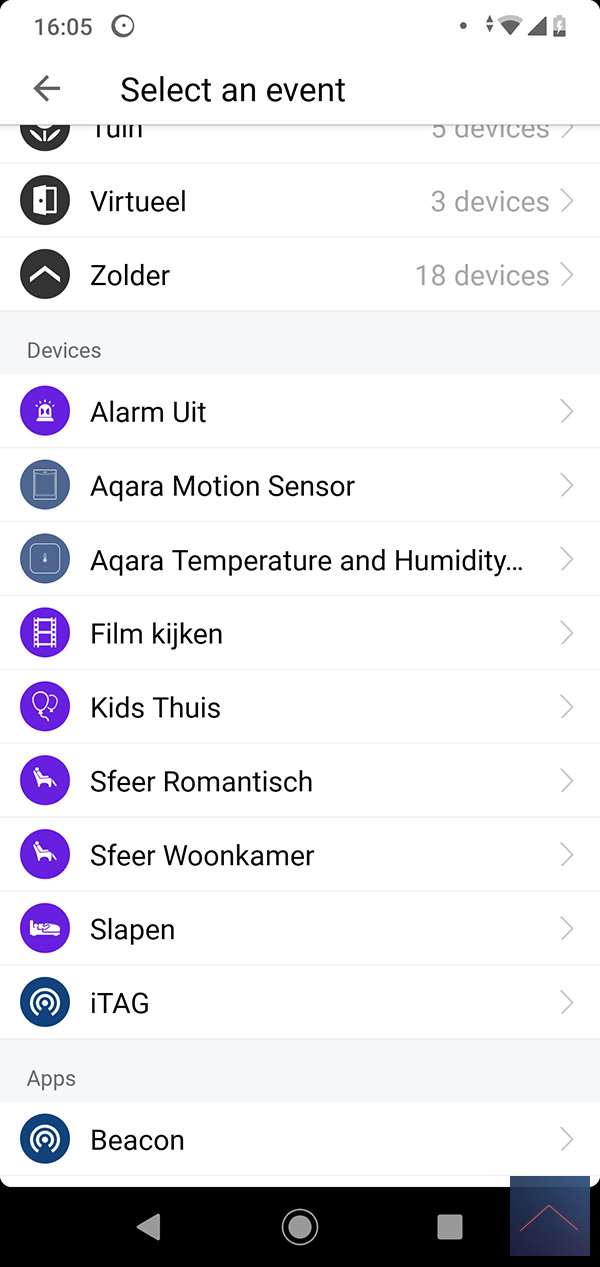Open the Beacon app events
600x1267 pixels.
(x=300, y=1140)
